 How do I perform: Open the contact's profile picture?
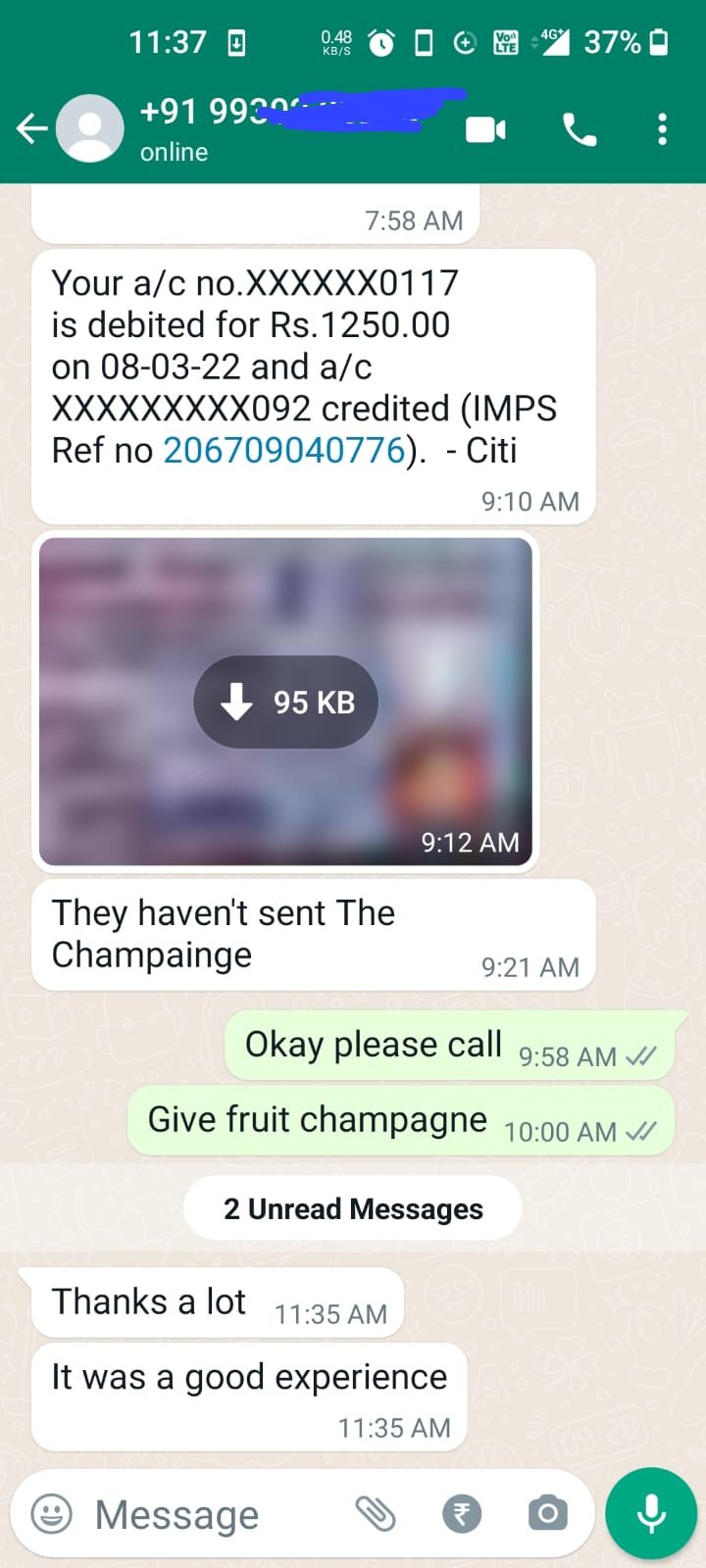click(90, 128)
